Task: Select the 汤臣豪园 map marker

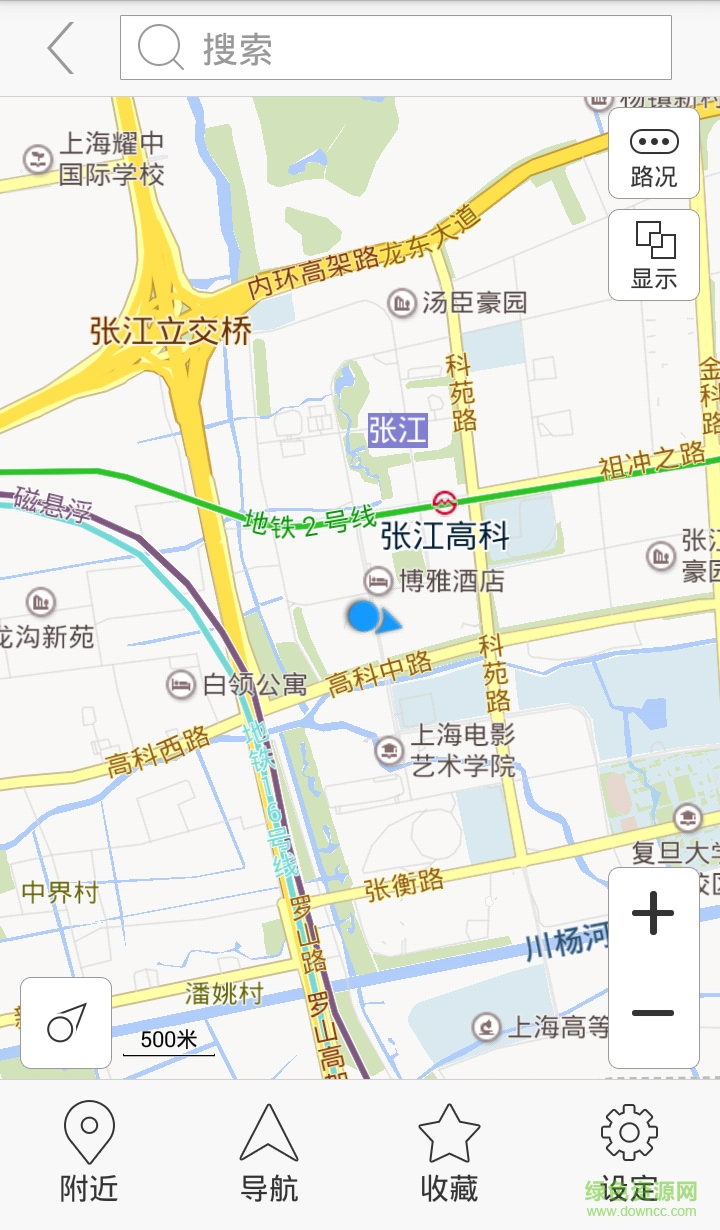Action: 402,302
